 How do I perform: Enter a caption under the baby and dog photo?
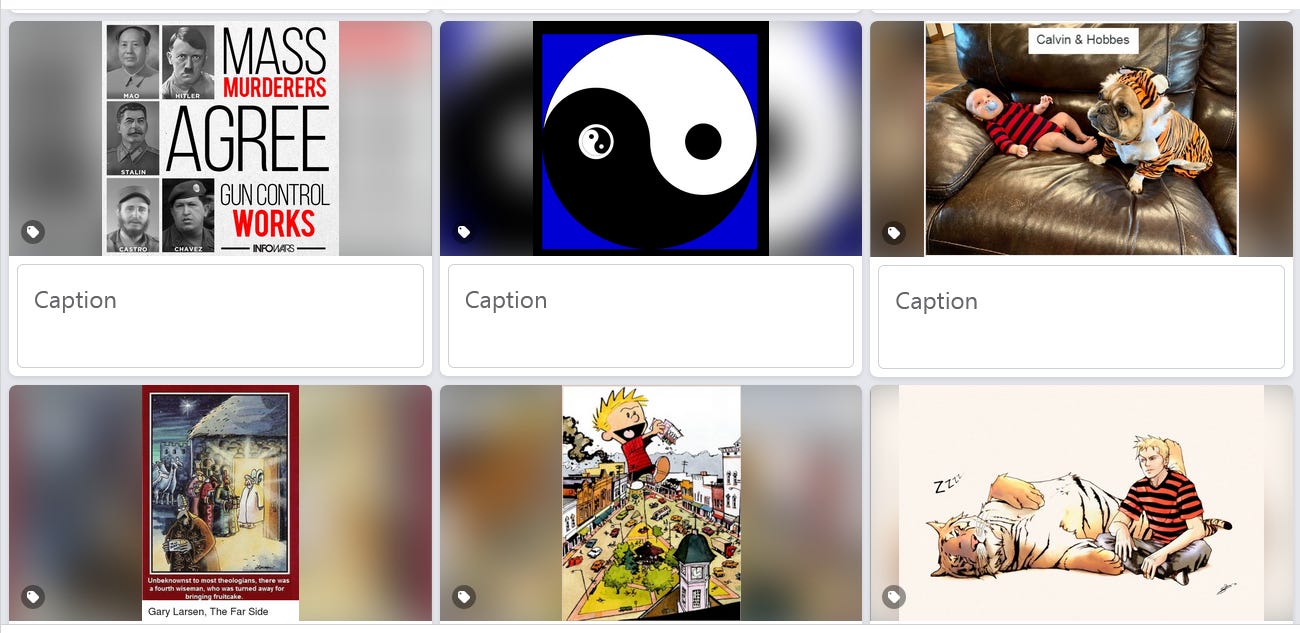pyautogui.click(x=1080, y=316)
